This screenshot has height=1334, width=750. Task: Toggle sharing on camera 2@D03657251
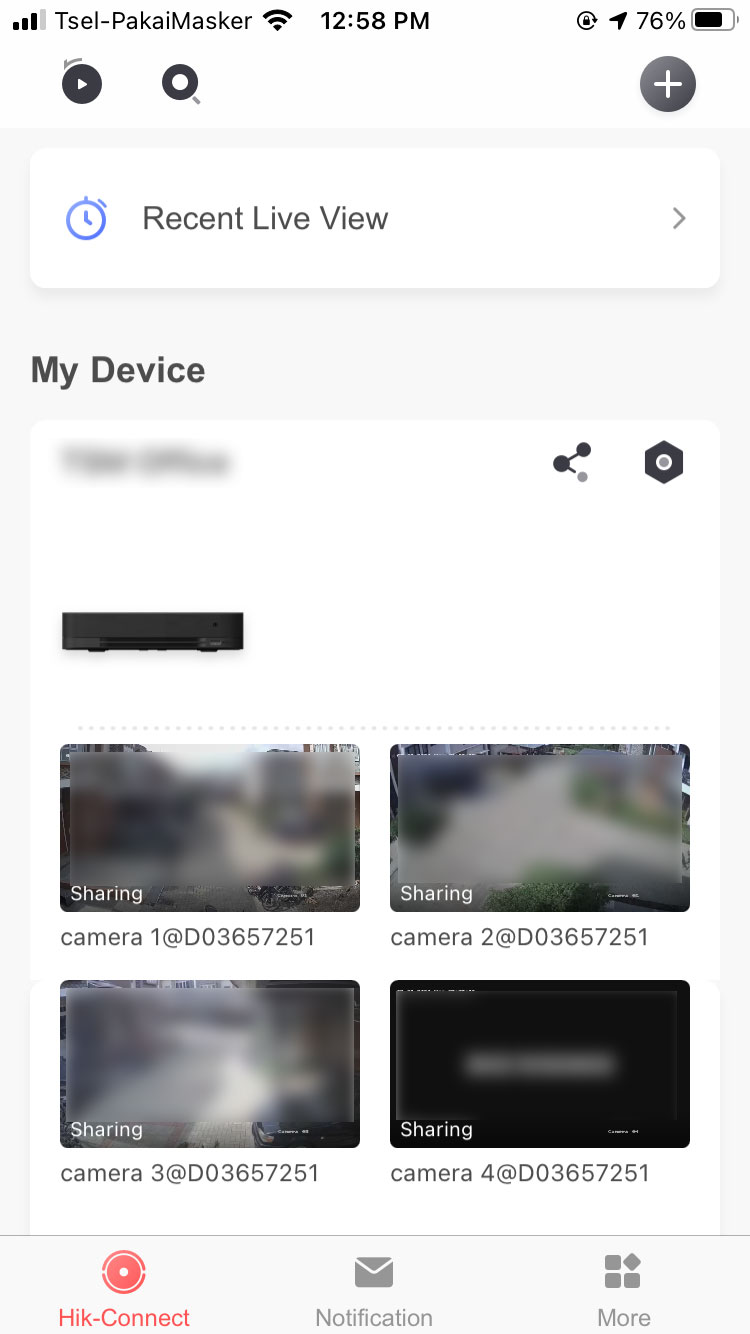click(436, 893)
